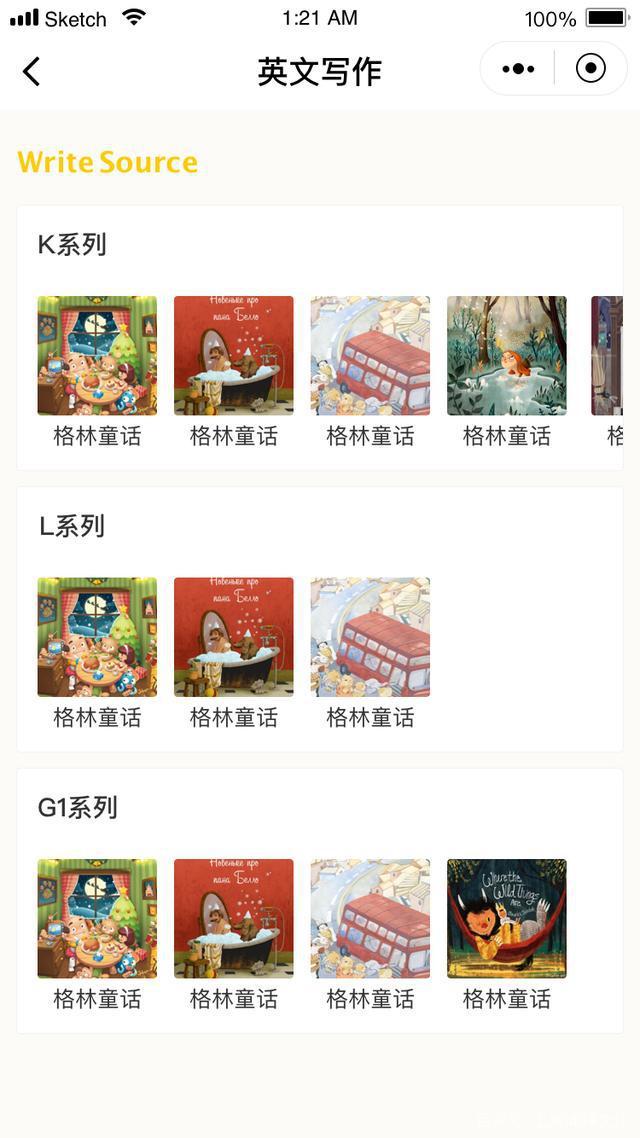
Task: Go back using the top-left arrow
Action: pos(32,71)
